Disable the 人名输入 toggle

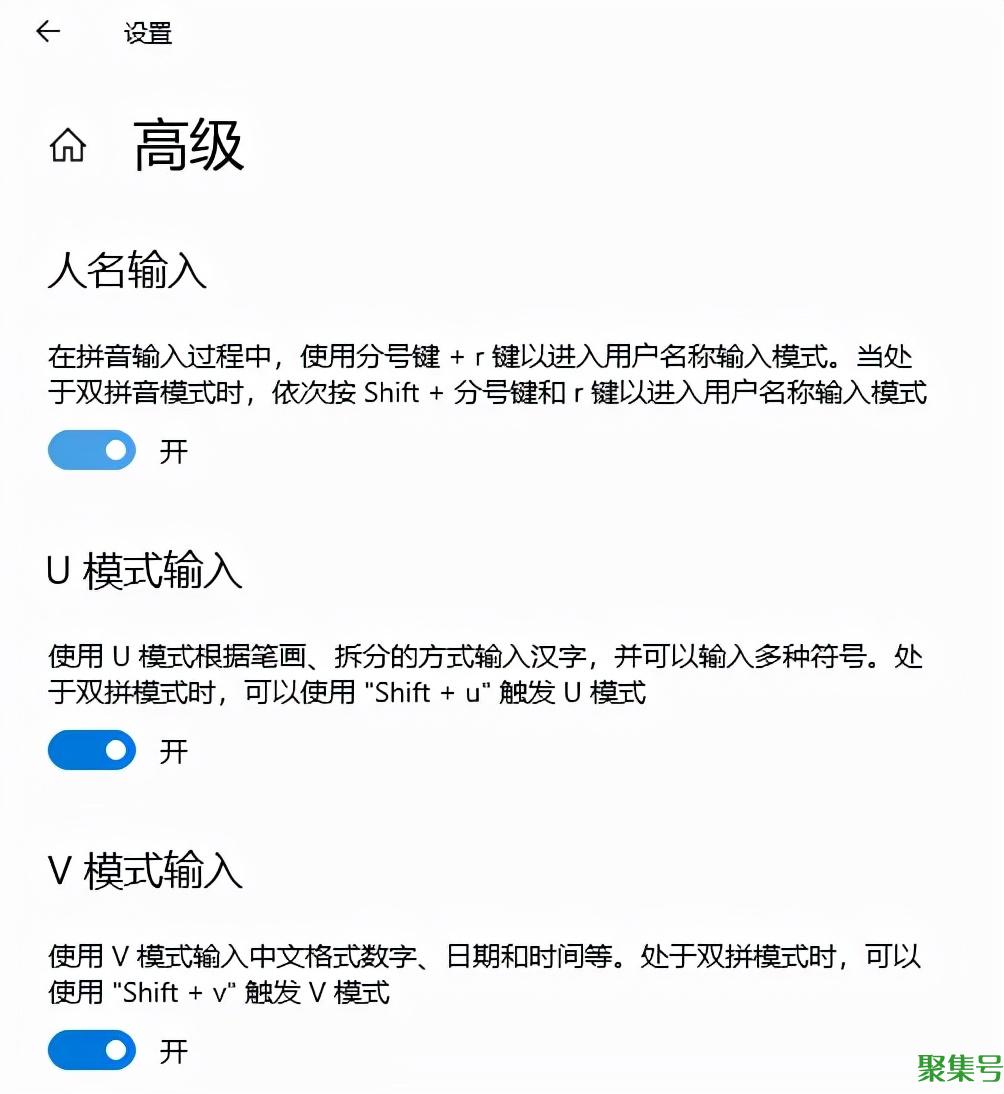pos(91,450)
